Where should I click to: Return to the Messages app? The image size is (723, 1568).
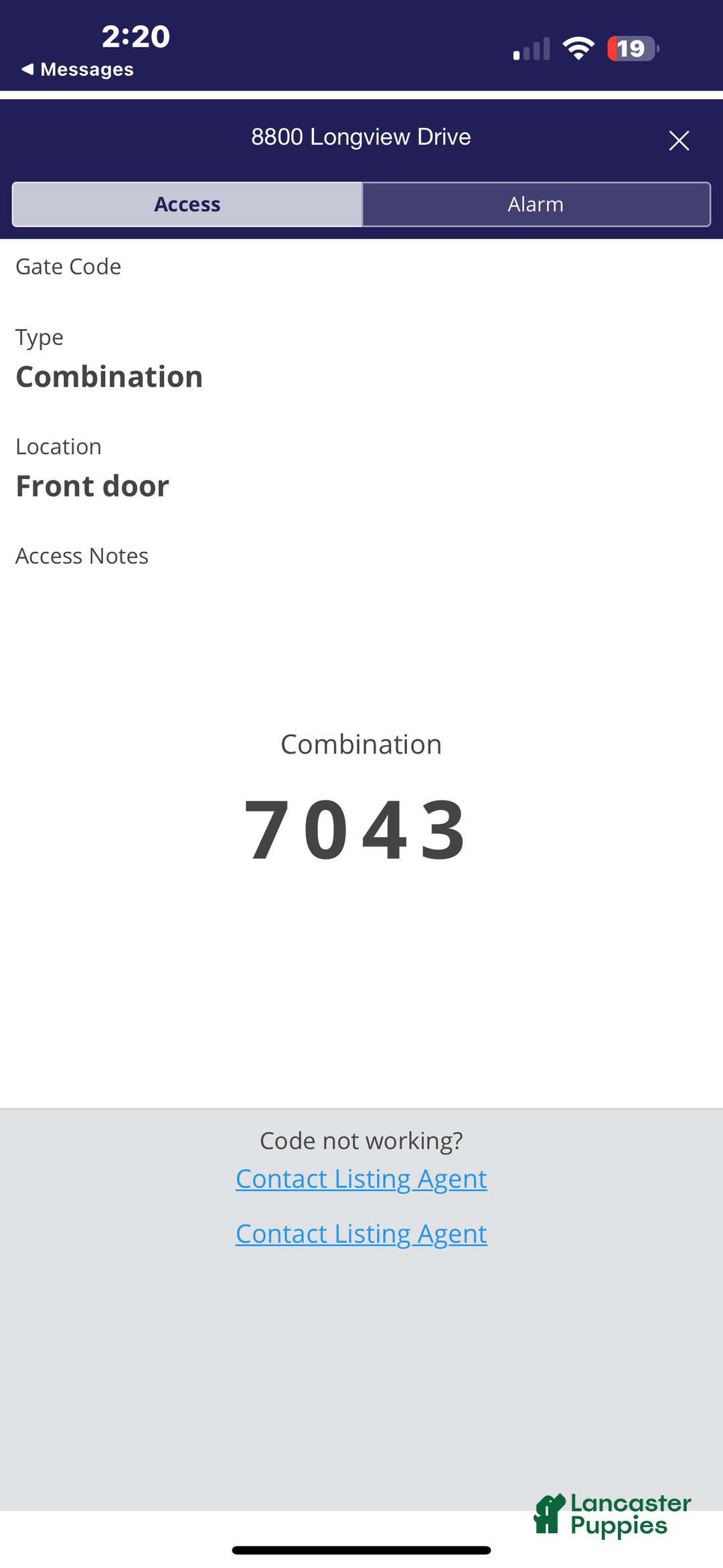(x=78, y=70)
